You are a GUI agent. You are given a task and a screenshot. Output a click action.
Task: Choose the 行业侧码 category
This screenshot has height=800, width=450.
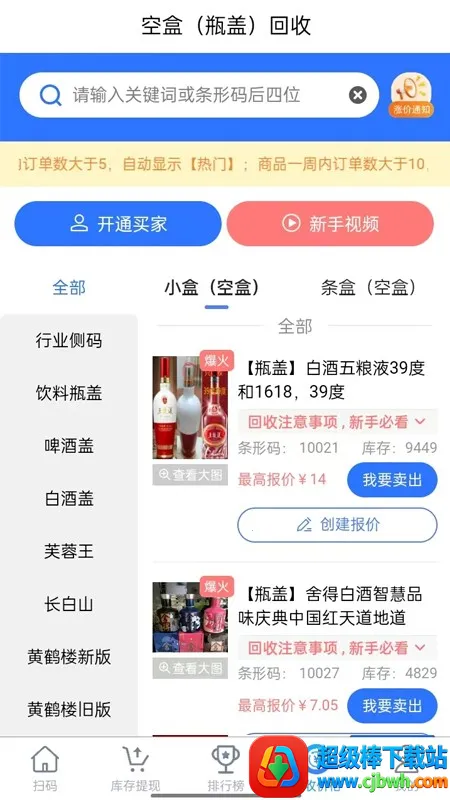click(69, 340)
